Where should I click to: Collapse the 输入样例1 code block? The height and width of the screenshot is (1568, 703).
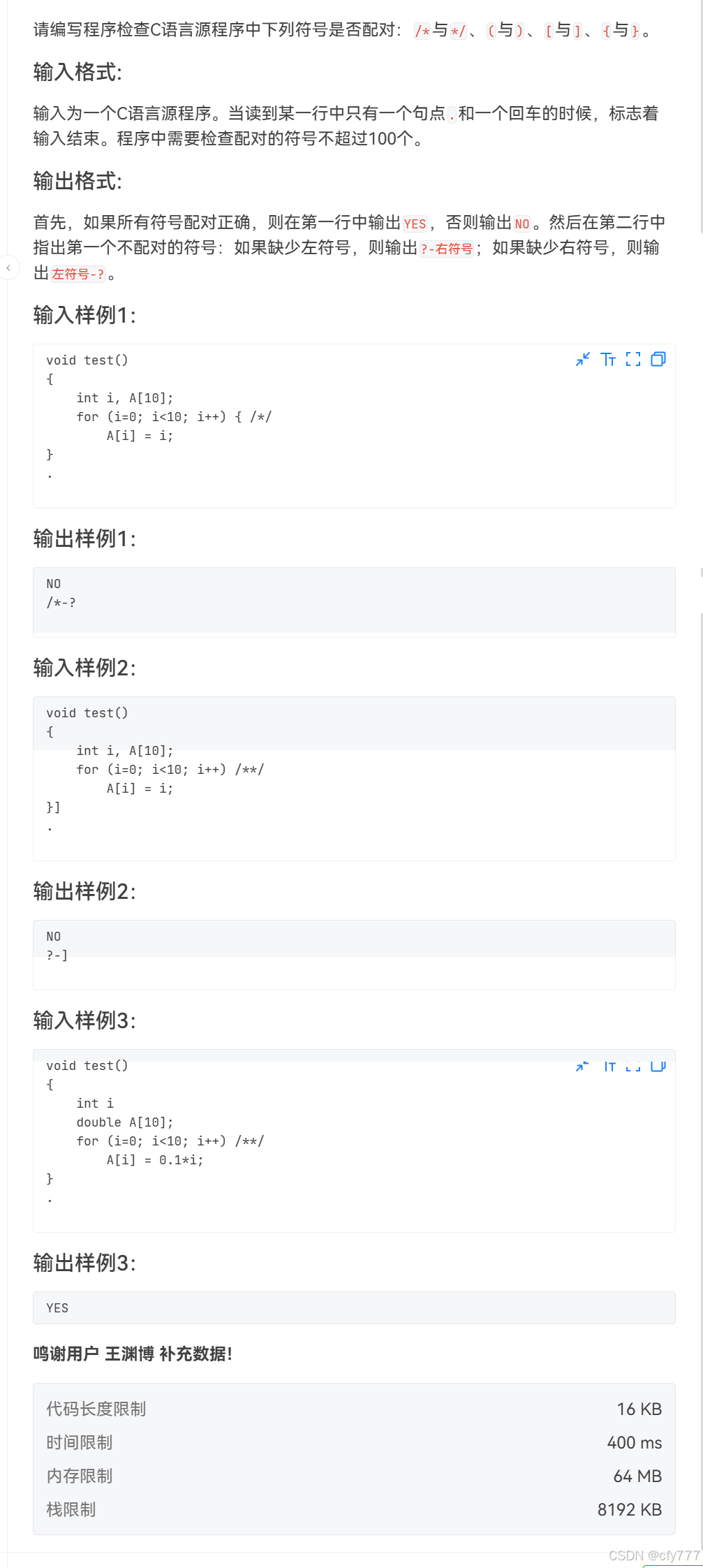coord(583,359)
